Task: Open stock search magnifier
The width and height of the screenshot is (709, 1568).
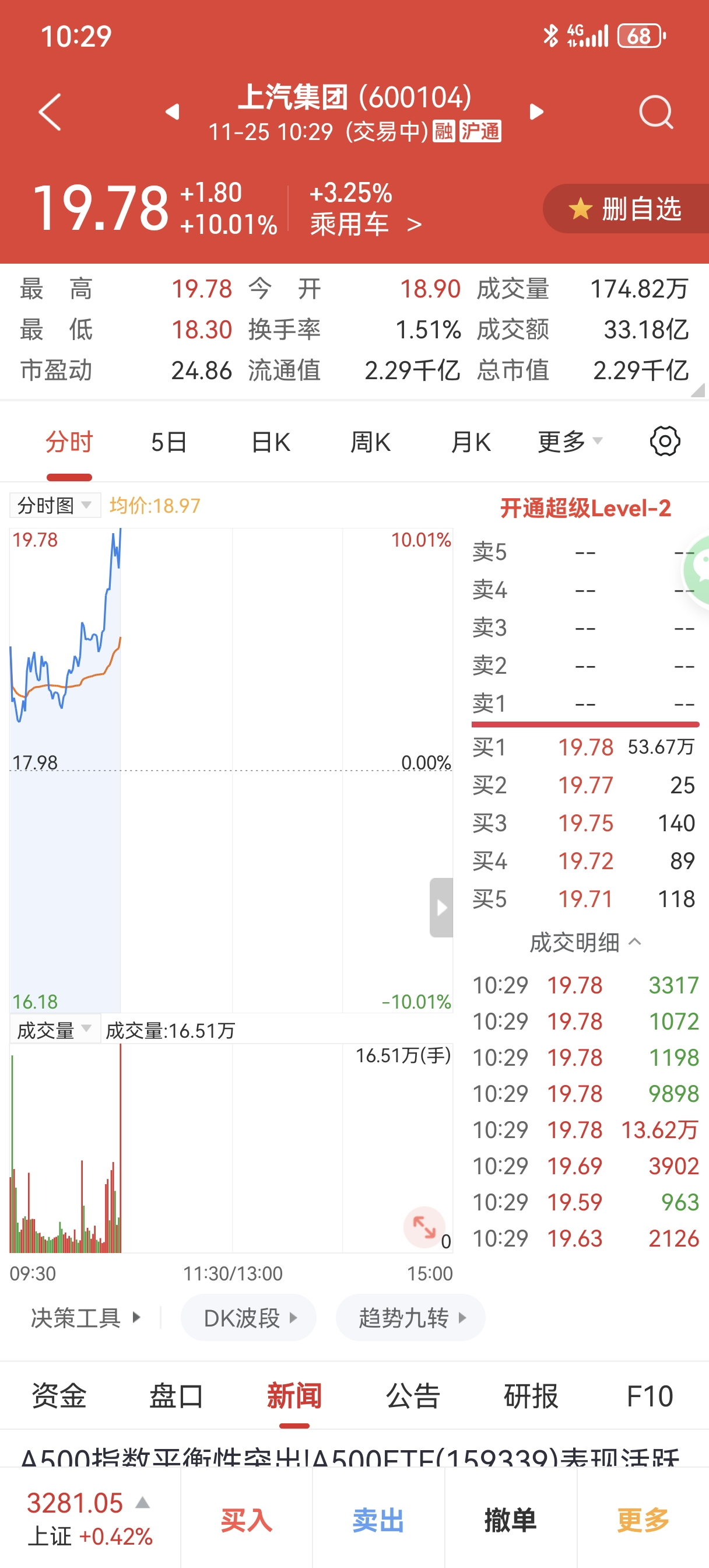Action: (656, 112)
